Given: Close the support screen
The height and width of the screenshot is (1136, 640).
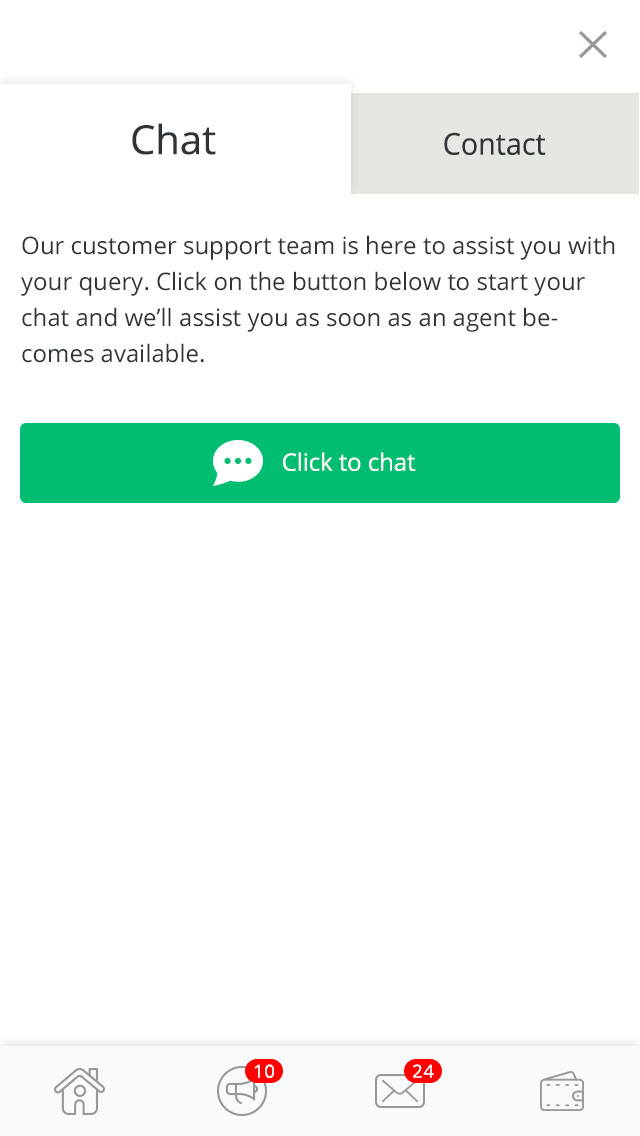Looking at the screenshot, I should coord(592,45).
